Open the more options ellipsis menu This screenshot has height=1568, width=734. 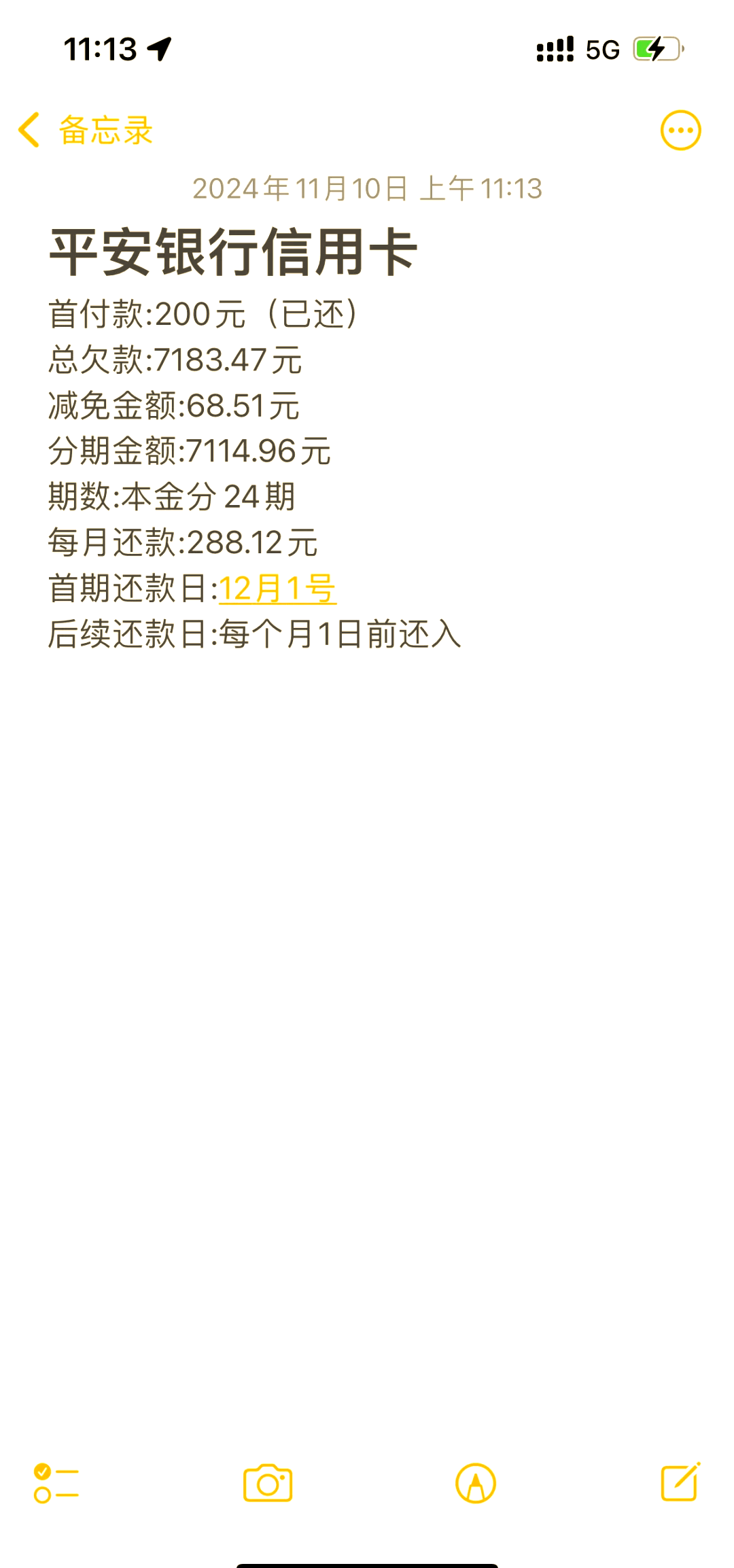pyautogui.click(x=682, y=129)
